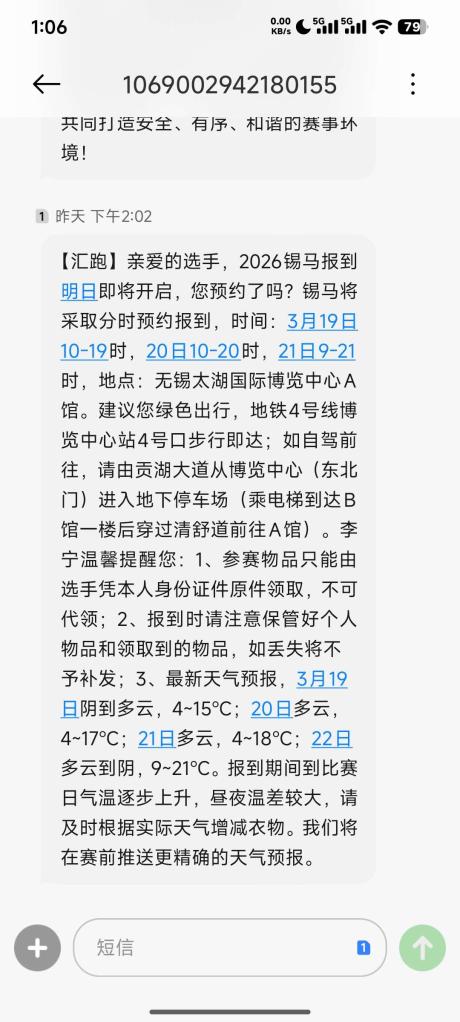Tap the 21日 link before 多云, 4~18°C
The width and height of the screenshot is (460, 1022).
click(x=157, y=738)
